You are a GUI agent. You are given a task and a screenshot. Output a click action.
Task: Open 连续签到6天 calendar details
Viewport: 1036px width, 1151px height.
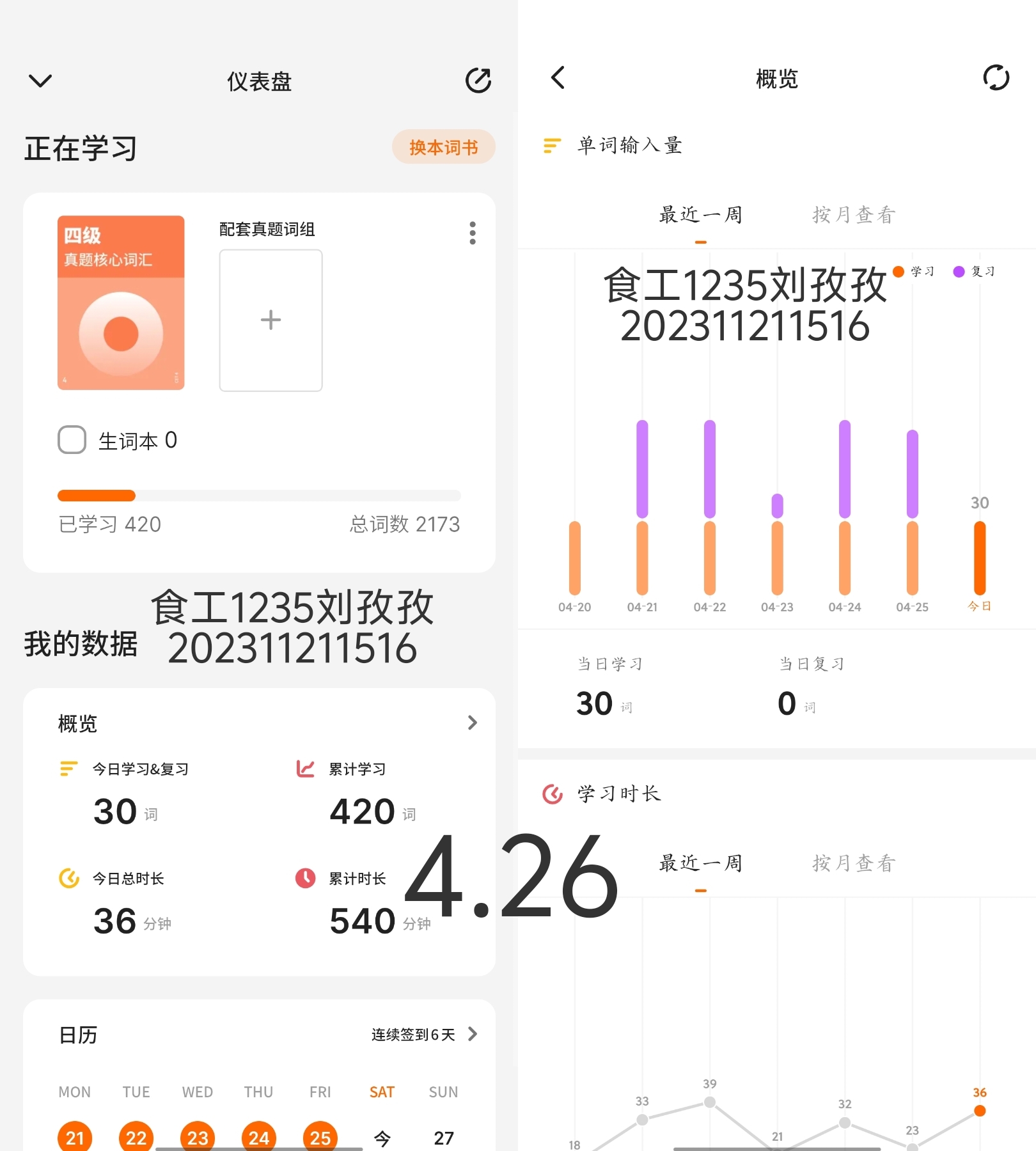pyautogui.click(x=424, y=1035)
